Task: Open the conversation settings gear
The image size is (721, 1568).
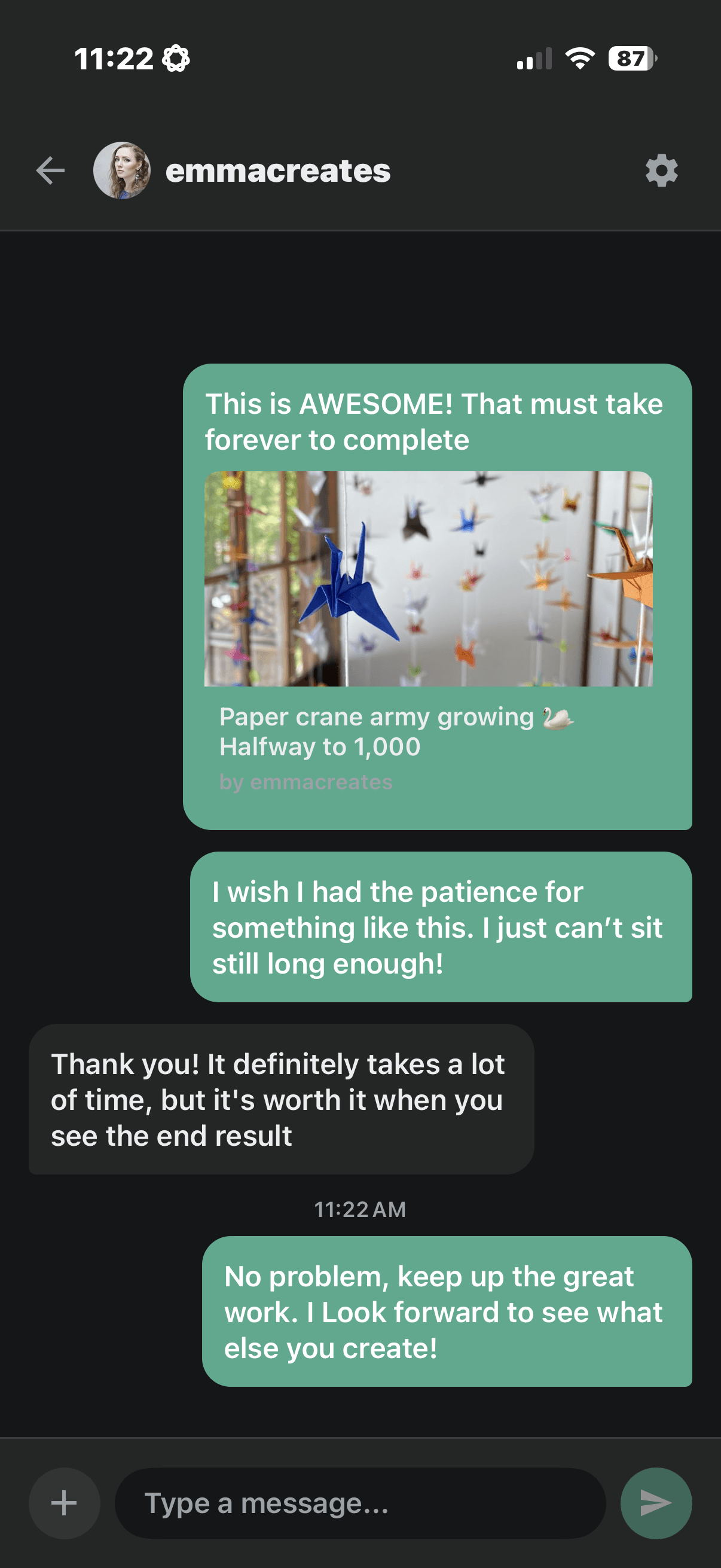Action: tap(661, 172)
